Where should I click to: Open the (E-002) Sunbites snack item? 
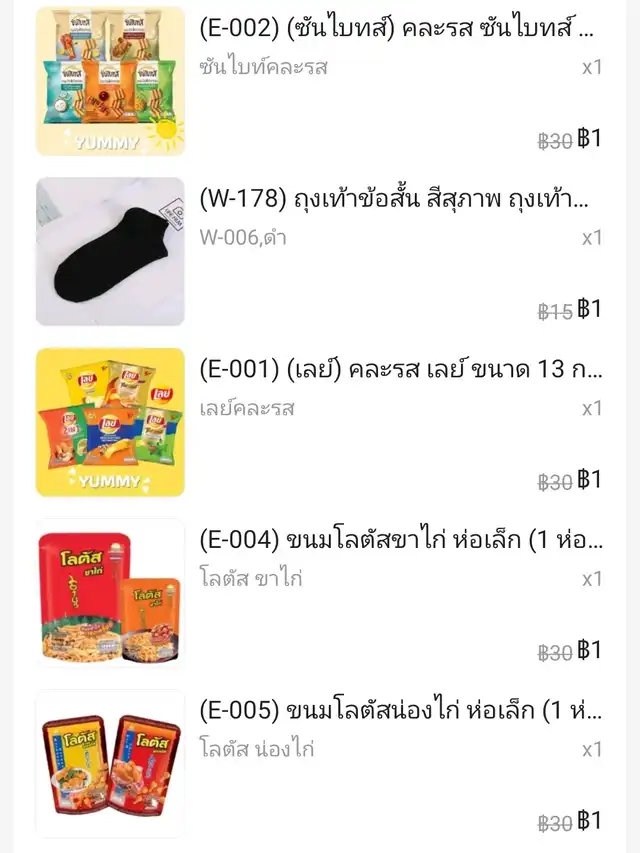pyautogui.click(x=396, y=28)
